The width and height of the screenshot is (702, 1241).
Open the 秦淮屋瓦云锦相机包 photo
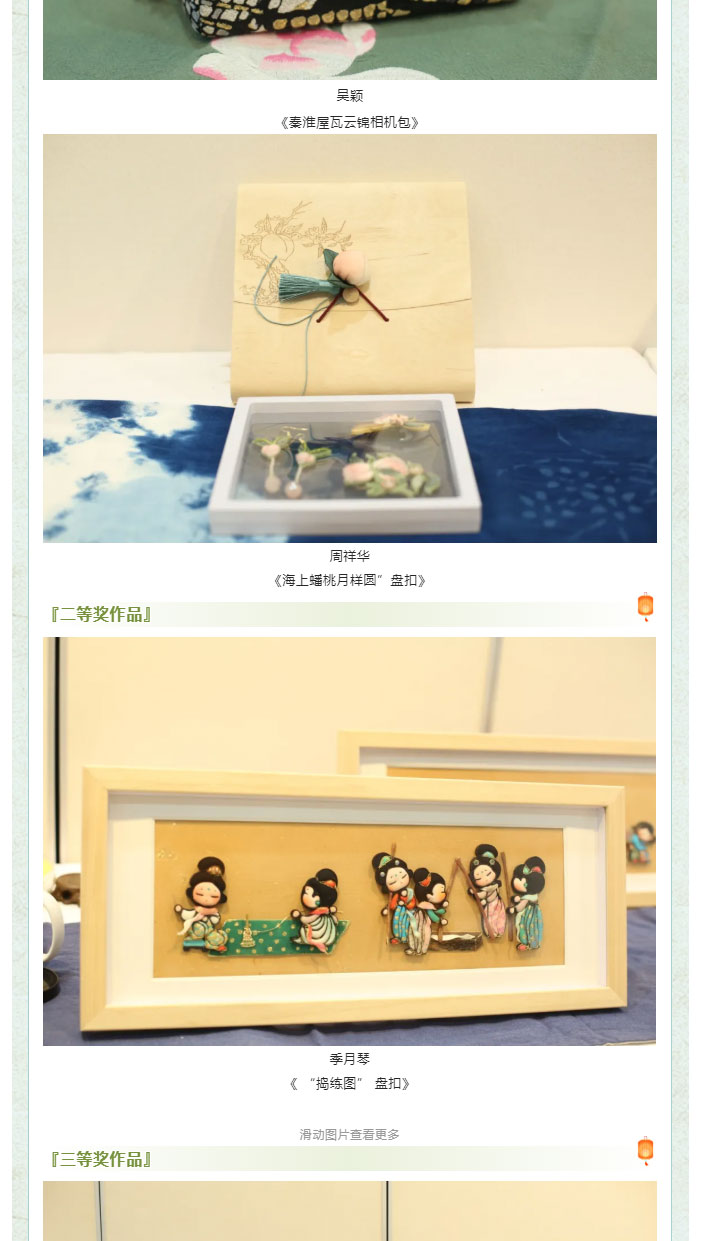point(350,40)
